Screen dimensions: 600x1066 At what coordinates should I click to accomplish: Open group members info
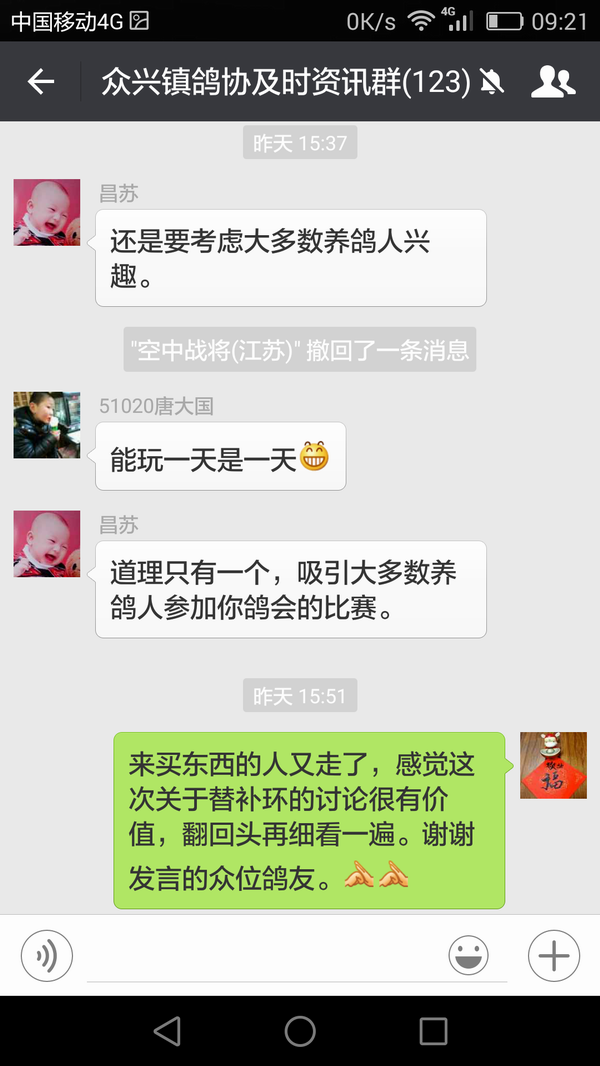click(553, 81)
